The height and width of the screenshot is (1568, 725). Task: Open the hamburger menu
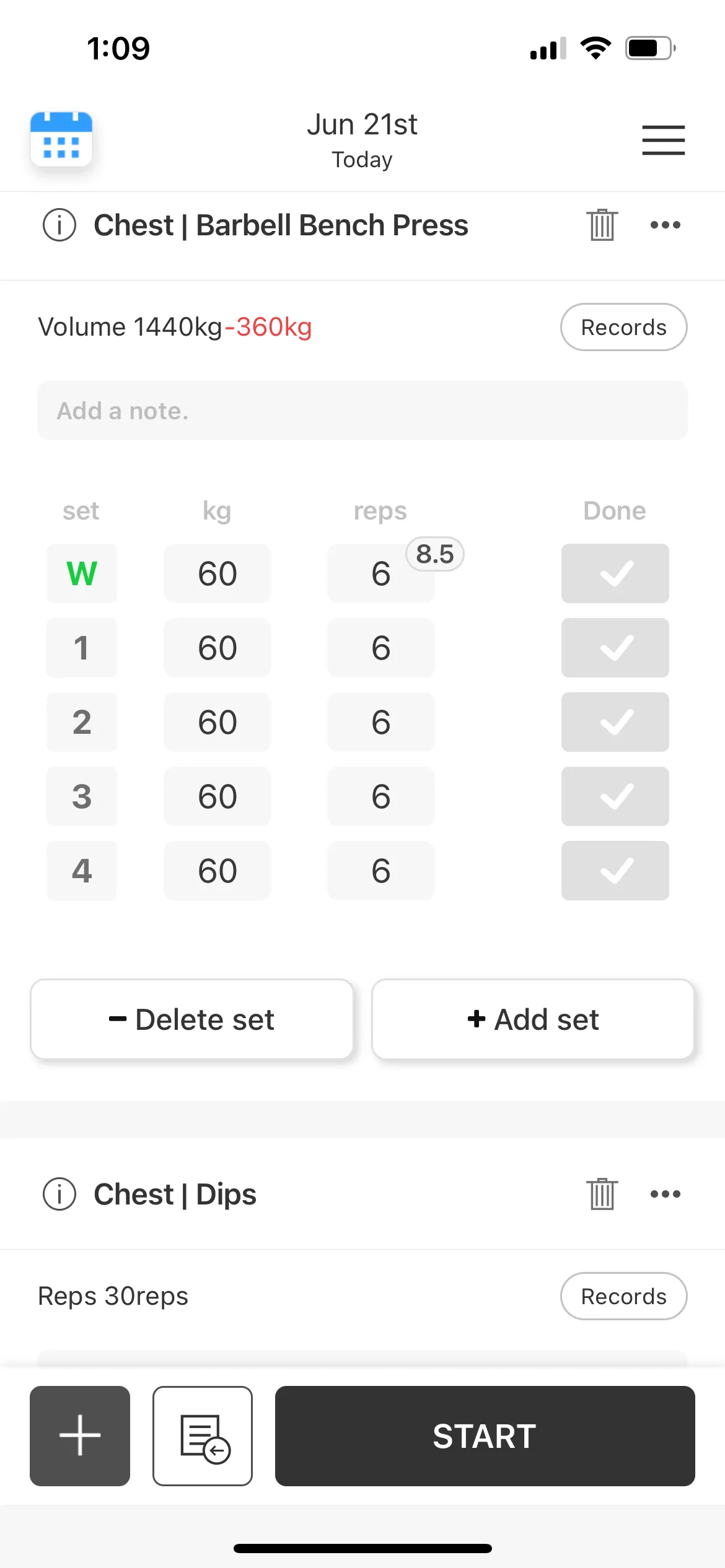click(x=663, y=140)
